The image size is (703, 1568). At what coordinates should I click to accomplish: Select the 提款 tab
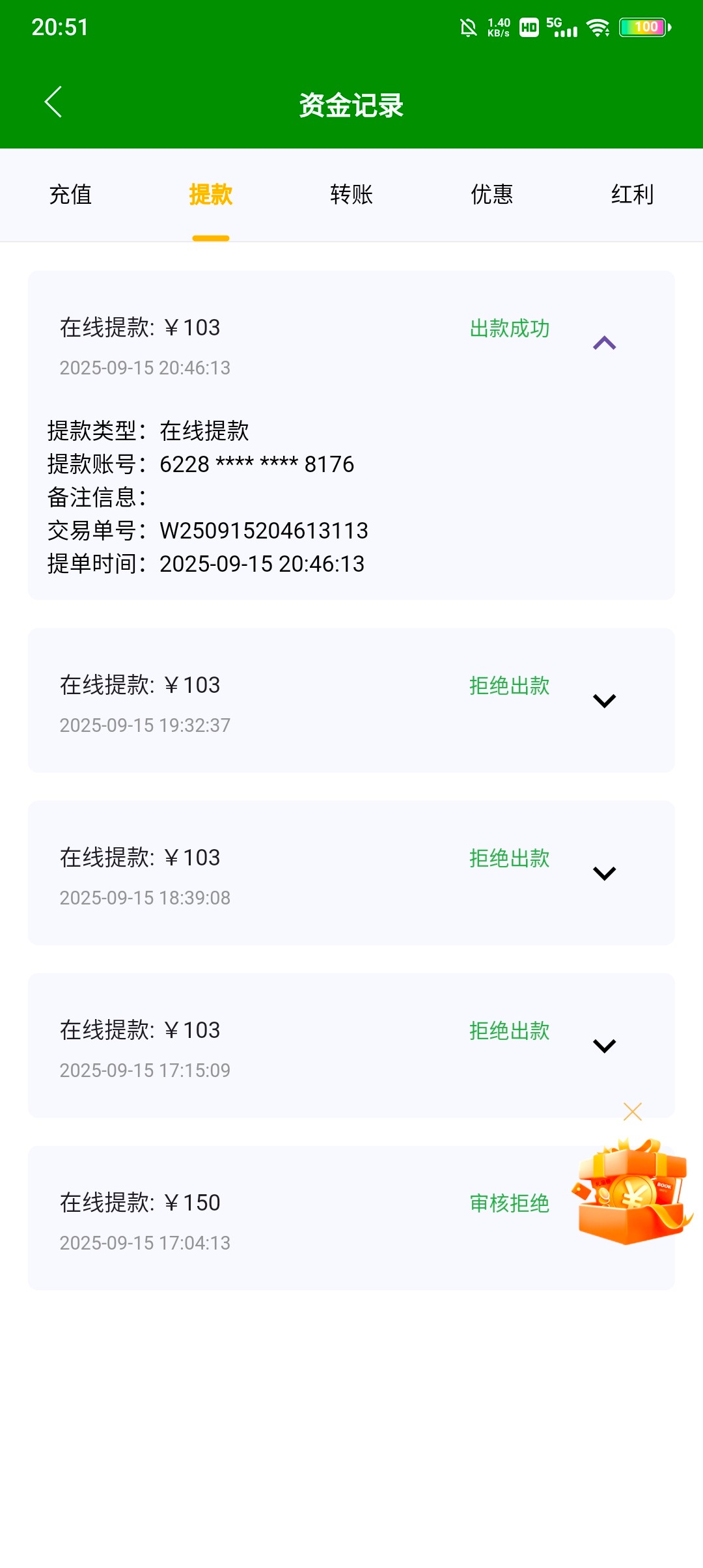click(x=210, y=195)
